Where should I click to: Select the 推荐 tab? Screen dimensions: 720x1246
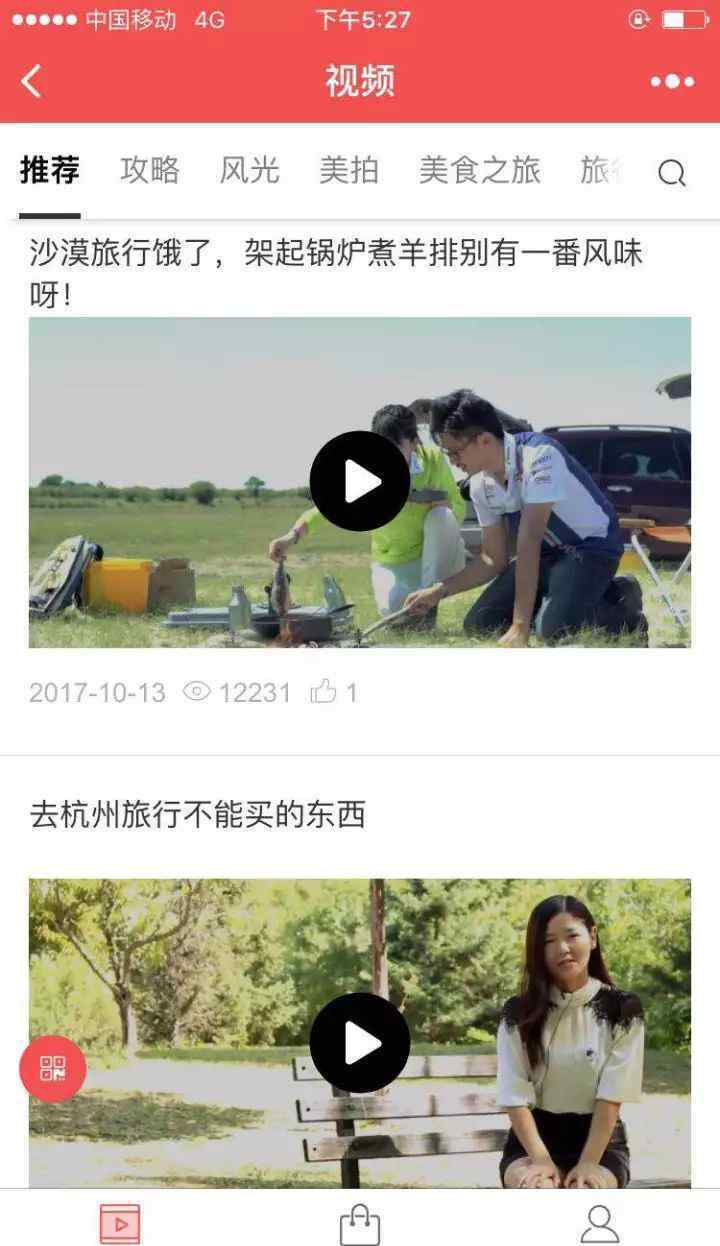tap(50, 170)
